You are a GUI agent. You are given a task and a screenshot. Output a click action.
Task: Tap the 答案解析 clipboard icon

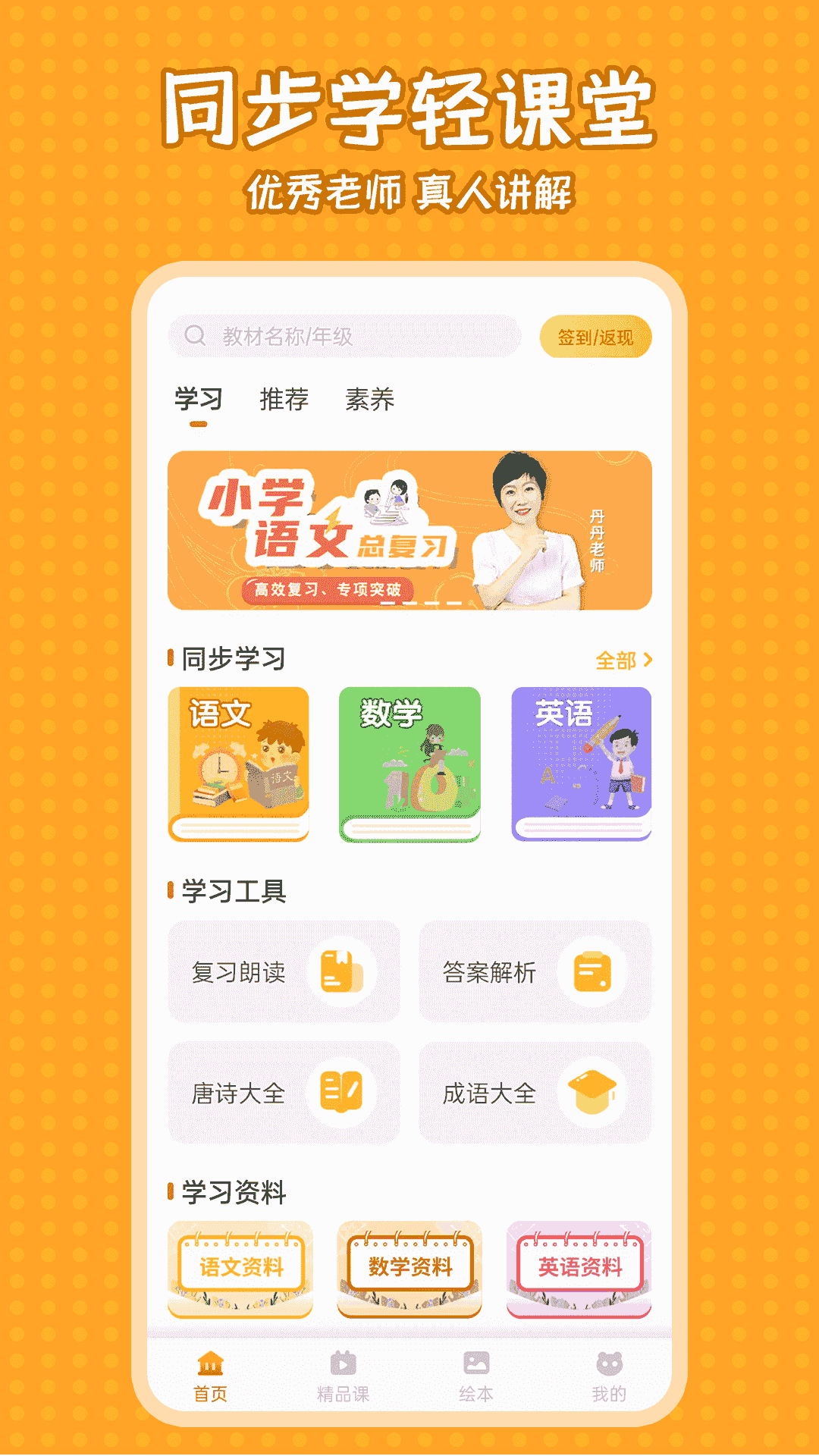click(x=591, y=973)
